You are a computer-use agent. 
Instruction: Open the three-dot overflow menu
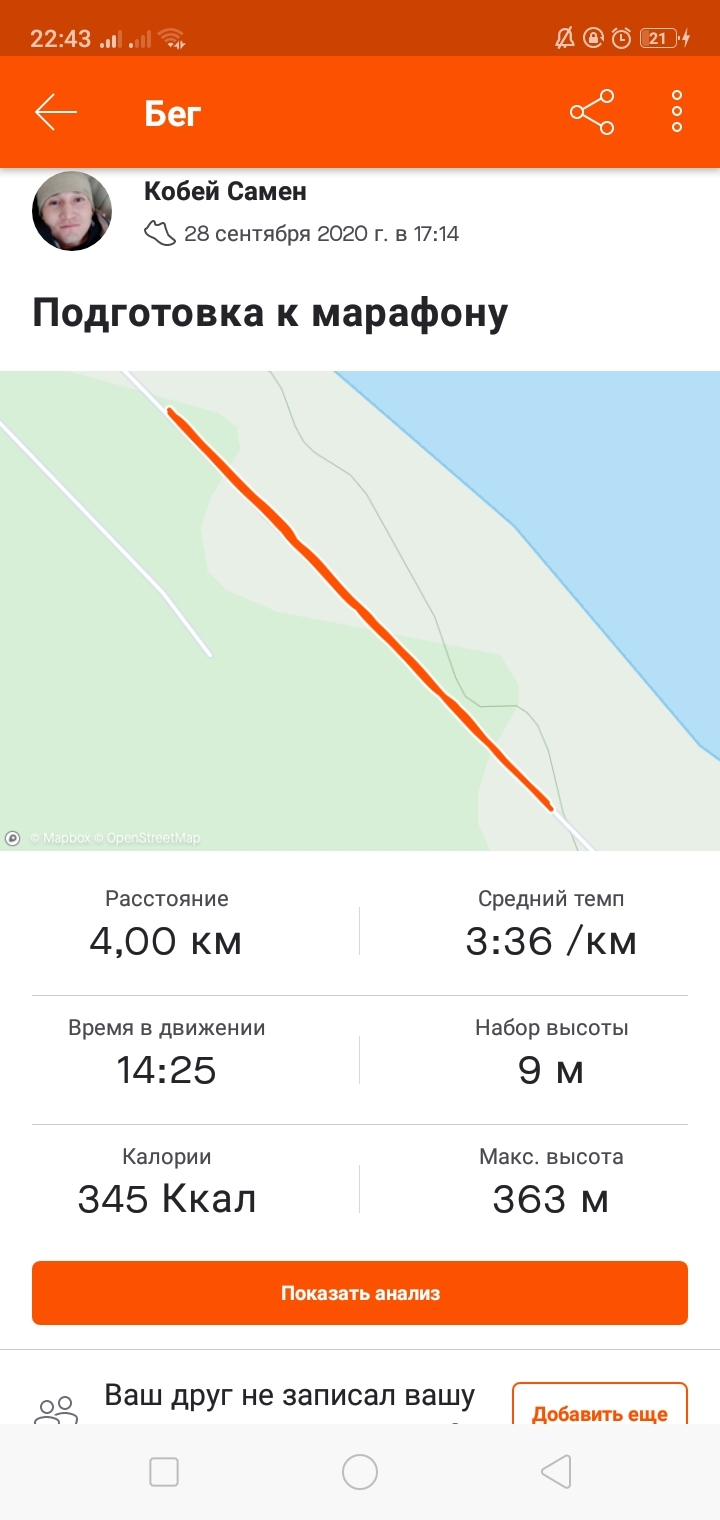(677, 112)
